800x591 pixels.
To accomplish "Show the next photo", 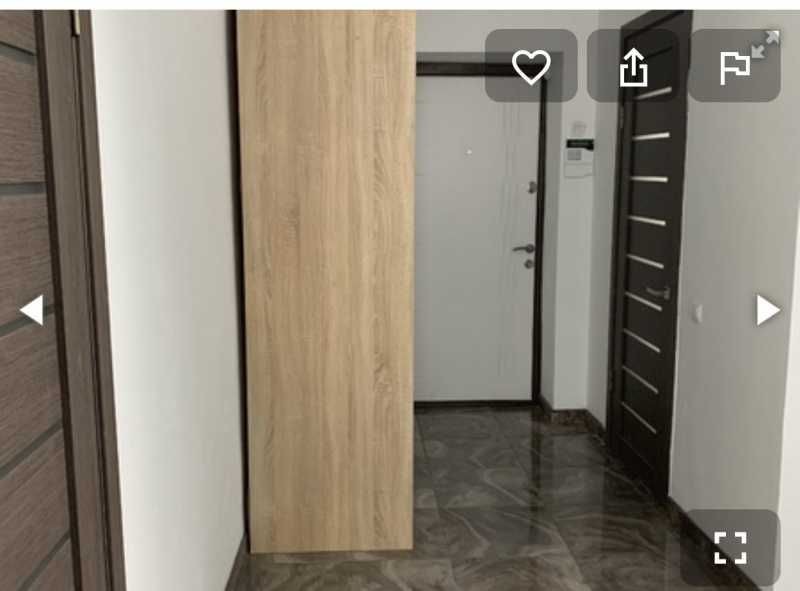I will tap(767, 310).
